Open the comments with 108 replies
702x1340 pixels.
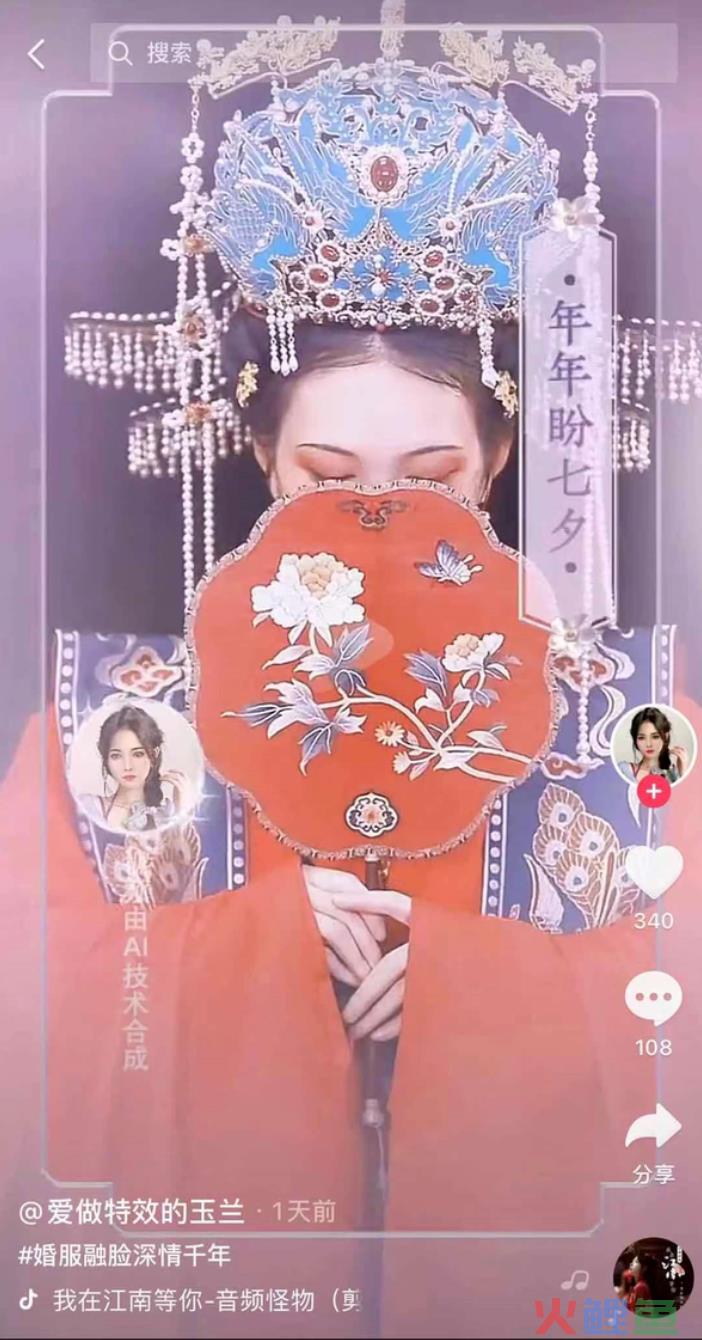653,998
